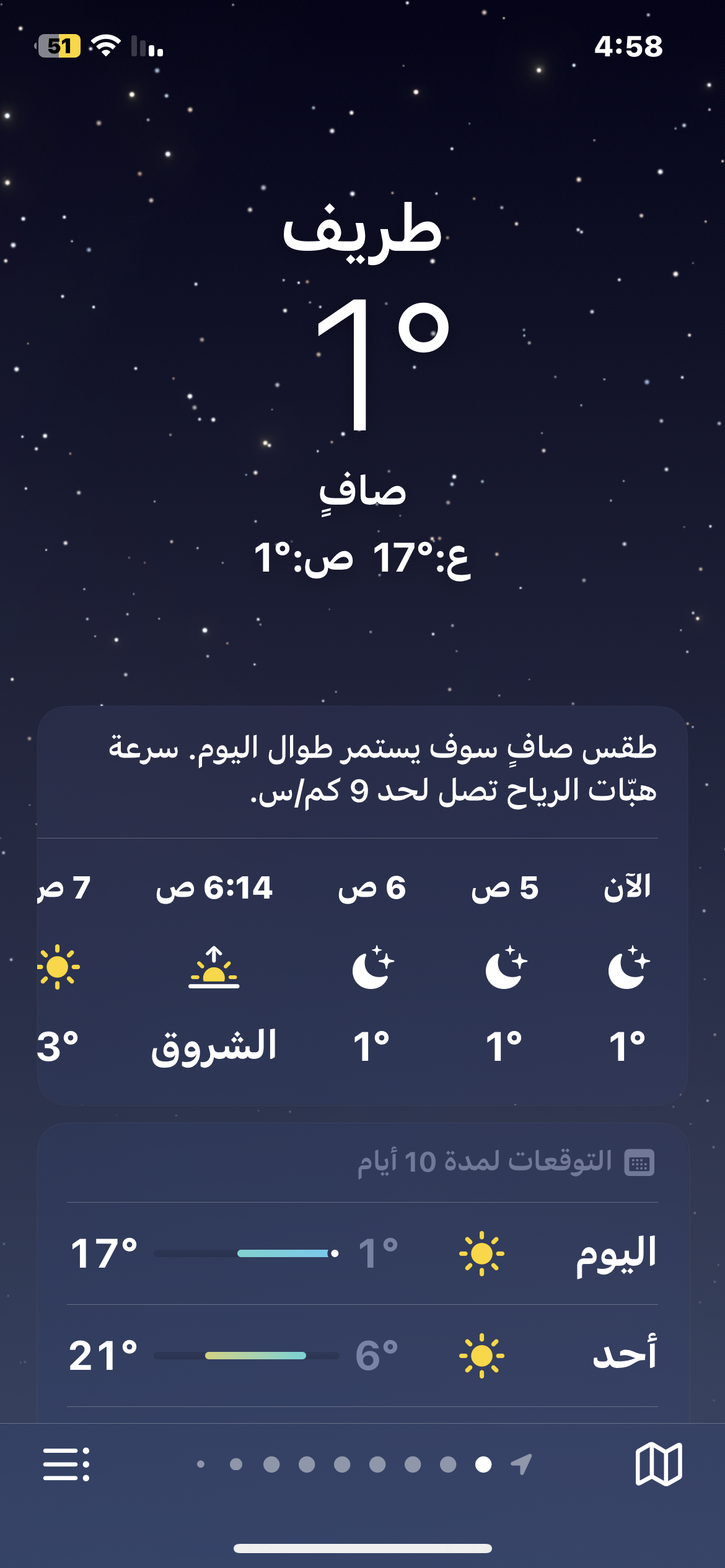Open the weather map
This screenshot has height=1568, width=725.
point(658,1464)
